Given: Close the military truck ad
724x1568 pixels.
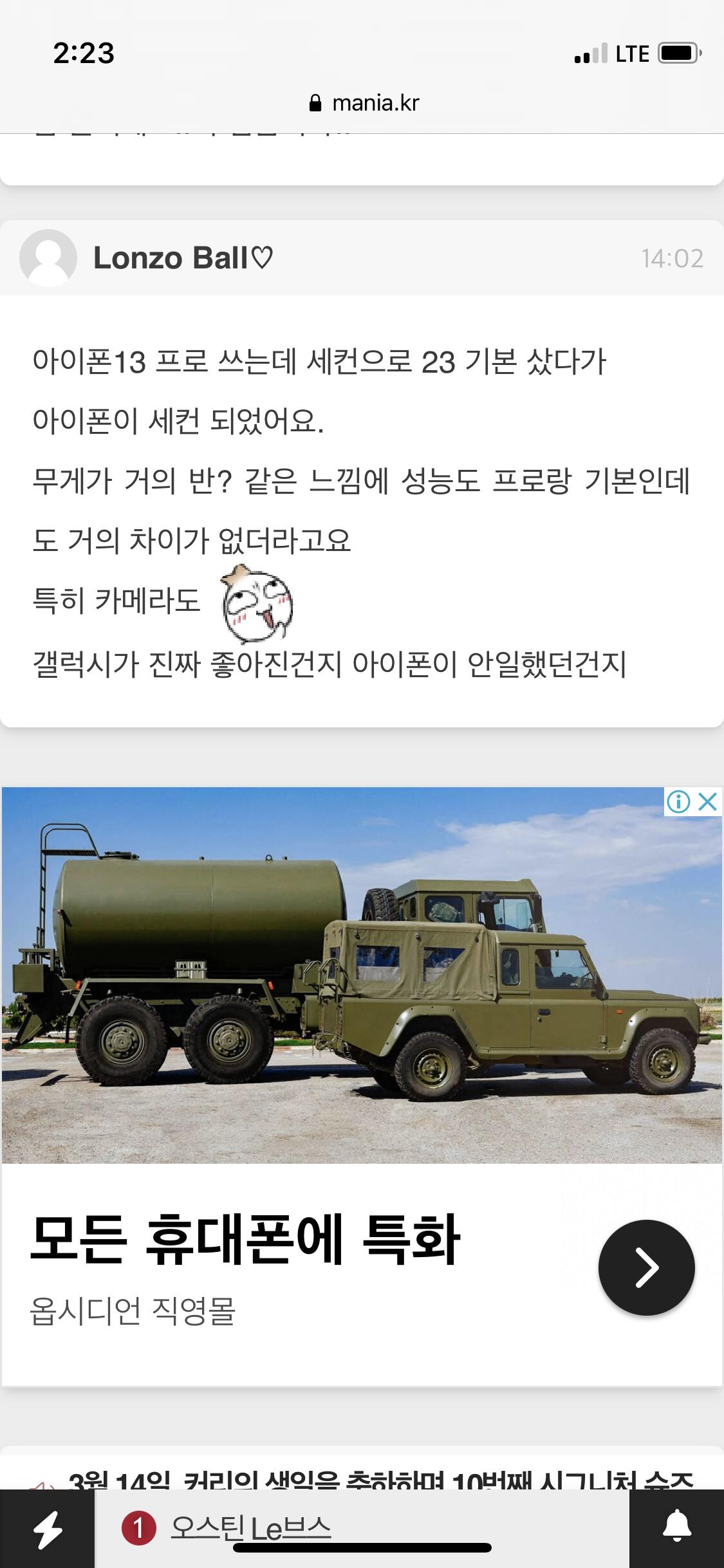Looking at the screenshot, I should click(708, 801).
